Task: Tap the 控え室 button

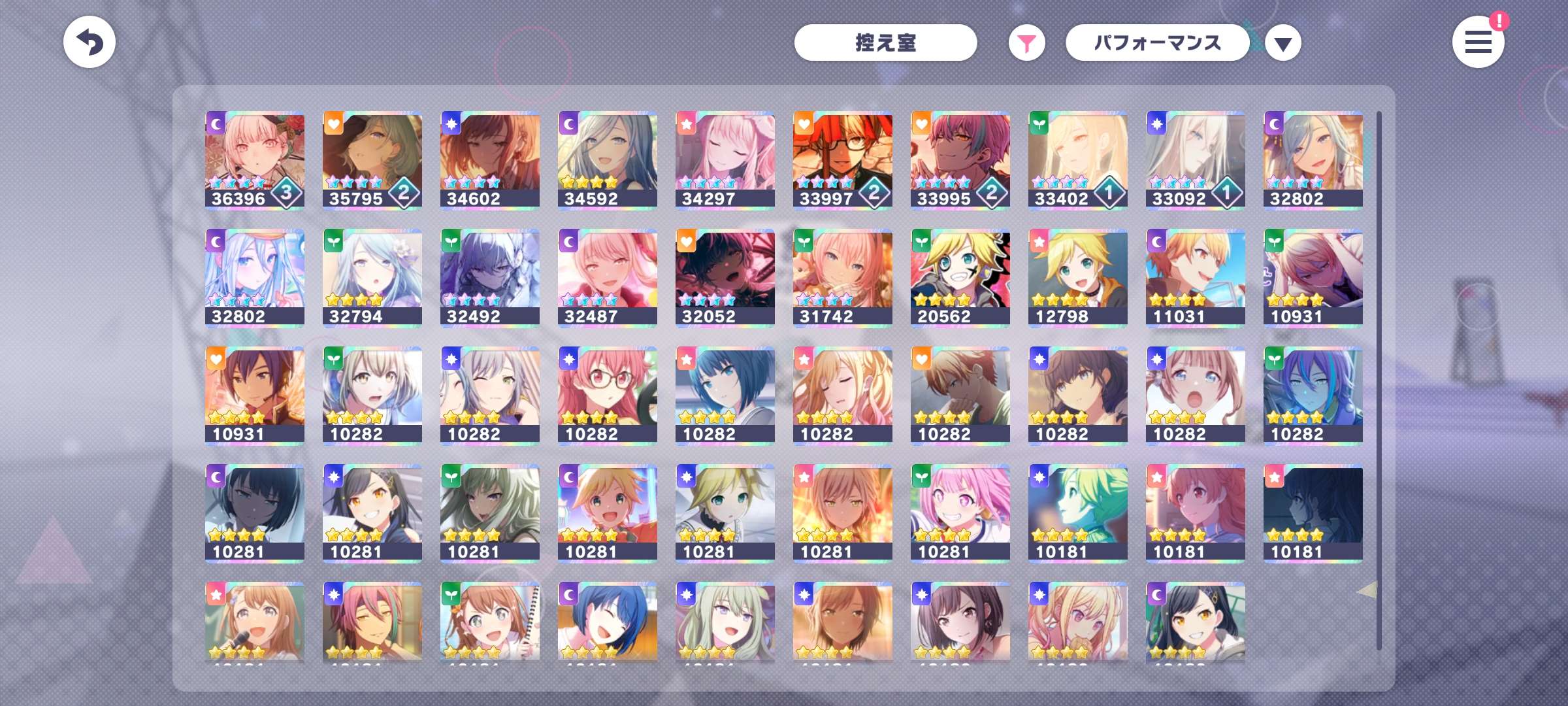Action: [885, 43]
